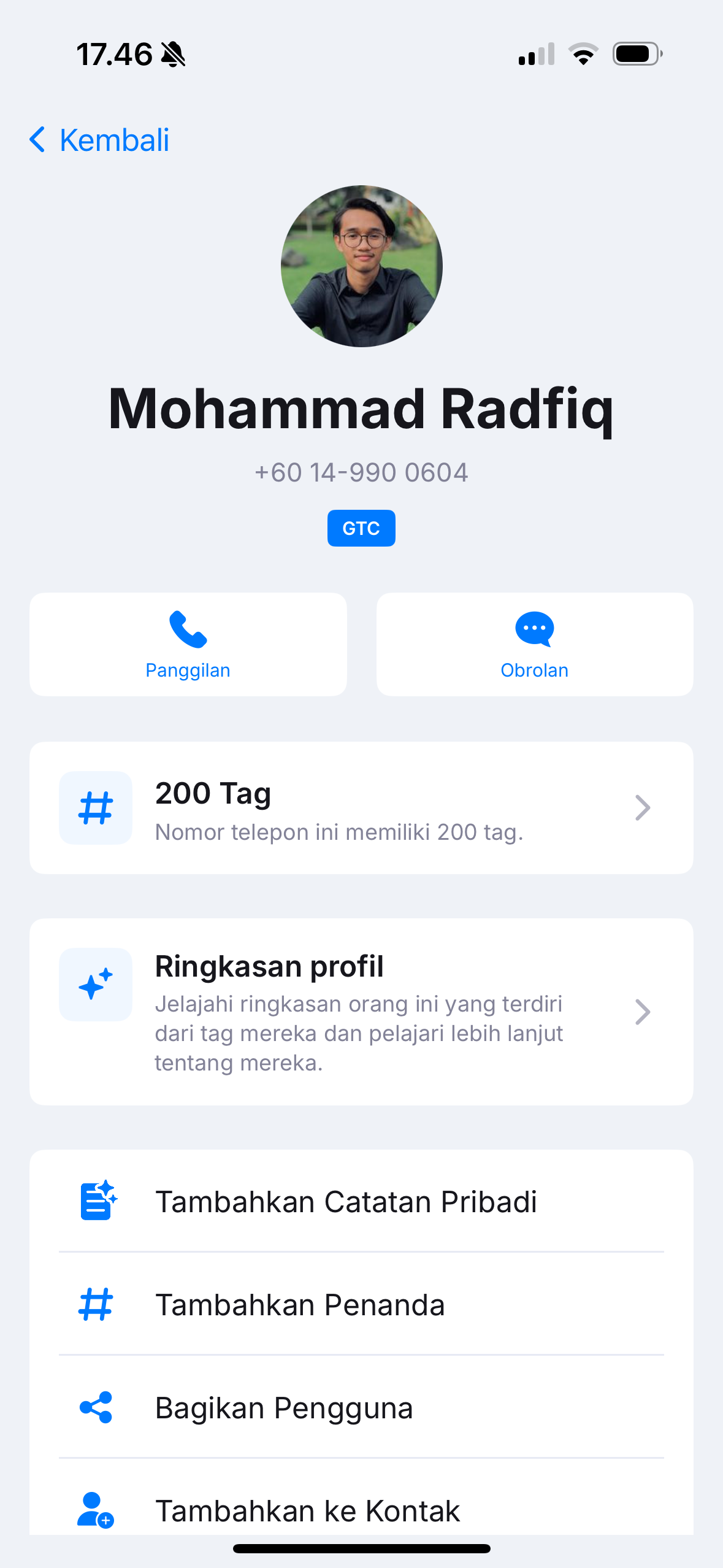Screen dimensions: 723x1568
Task: Select Tambahkan Catatan Pribadi
Action: coord(361,1201)
